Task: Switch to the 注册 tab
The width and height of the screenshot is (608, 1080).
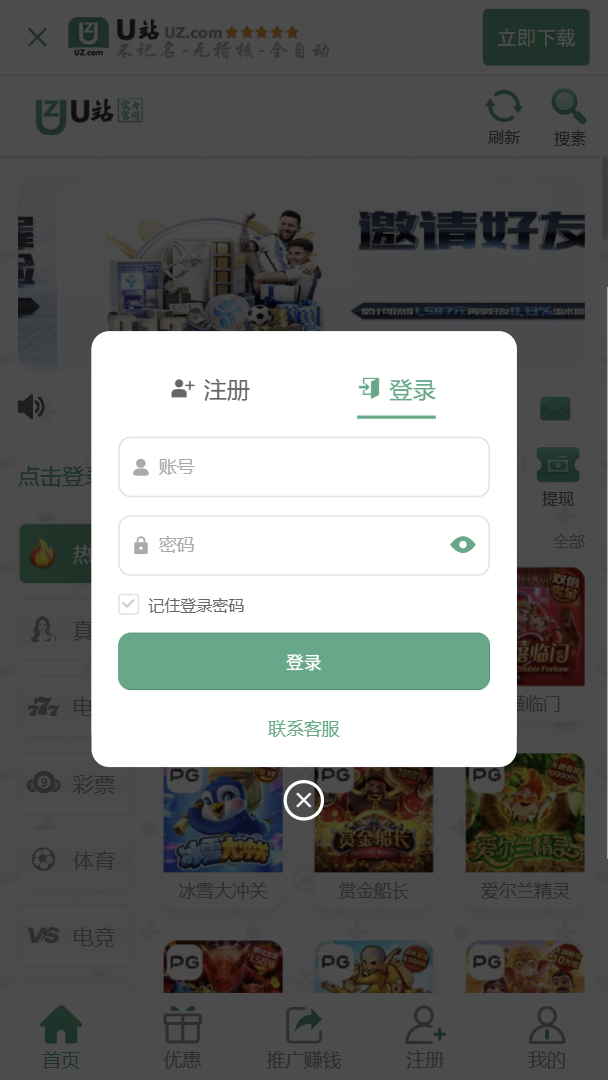Action: coord(211,390)
